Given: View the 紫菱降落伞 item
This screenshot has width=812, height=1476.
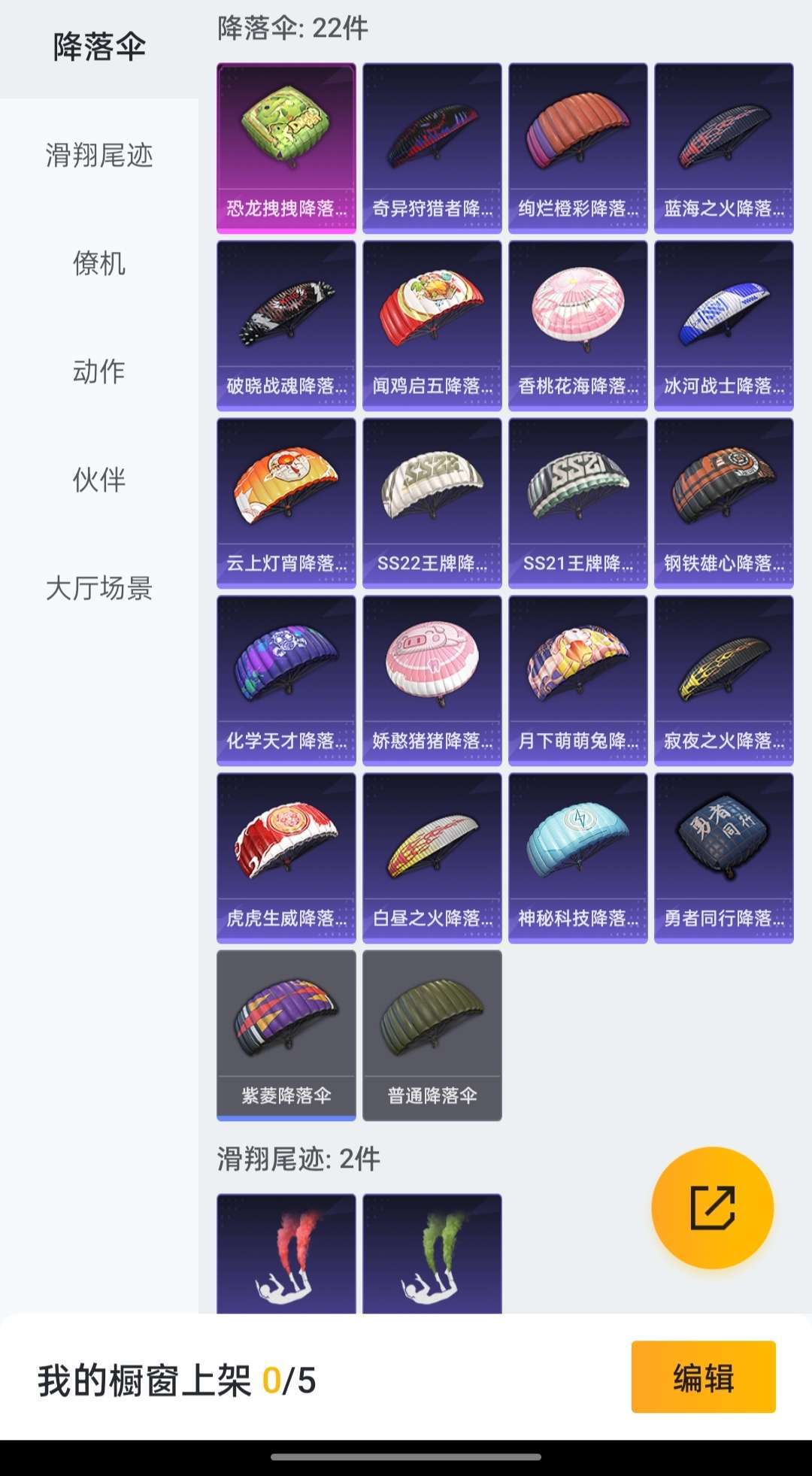Looking at the screenshot, I should click(286, 1035).
